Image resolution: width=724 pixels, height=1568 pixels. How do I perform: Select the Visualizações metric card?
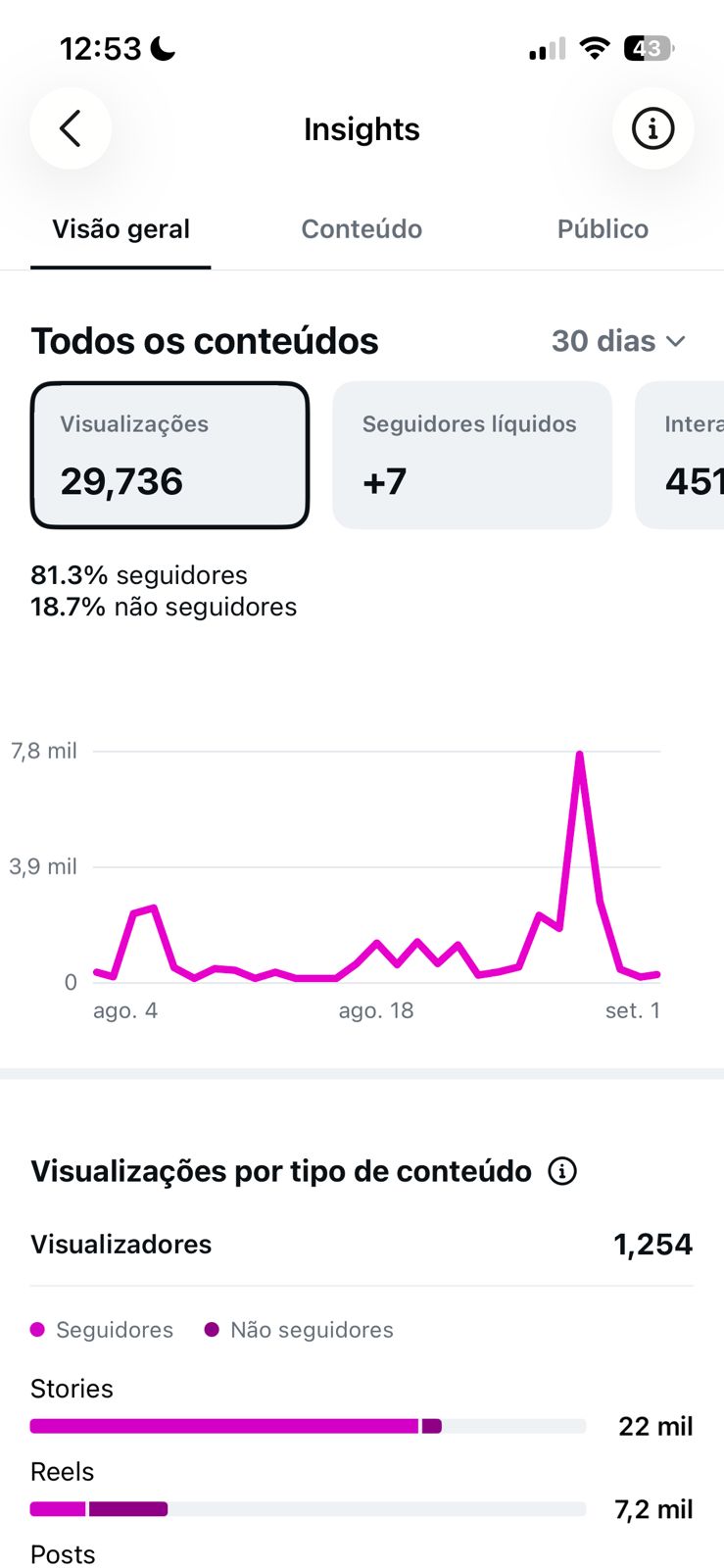pos(170,455)
